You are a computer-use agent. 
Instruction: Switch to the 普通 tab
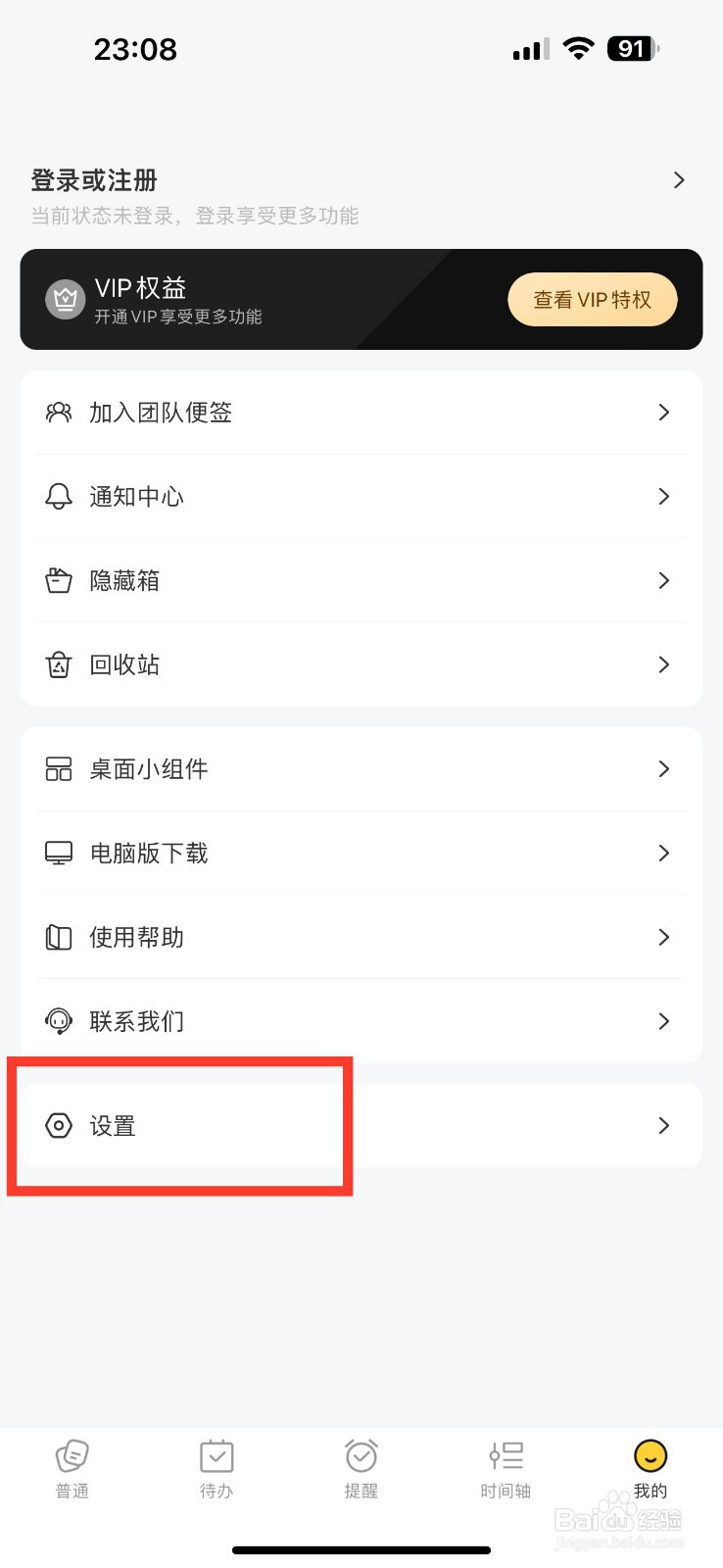[72, 1467]
